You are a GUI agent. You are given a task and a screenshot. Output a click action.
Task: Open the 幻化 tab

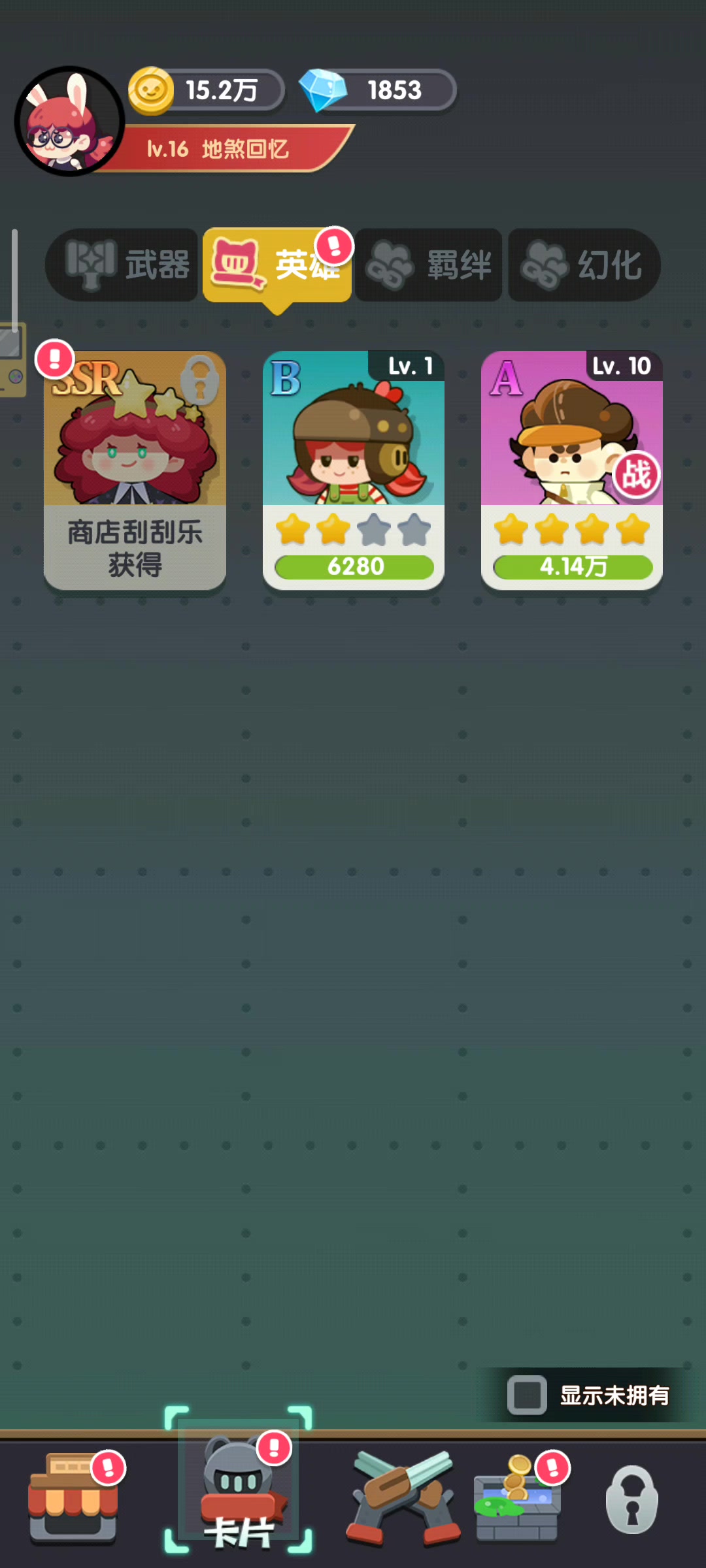[x=584, y=265]
